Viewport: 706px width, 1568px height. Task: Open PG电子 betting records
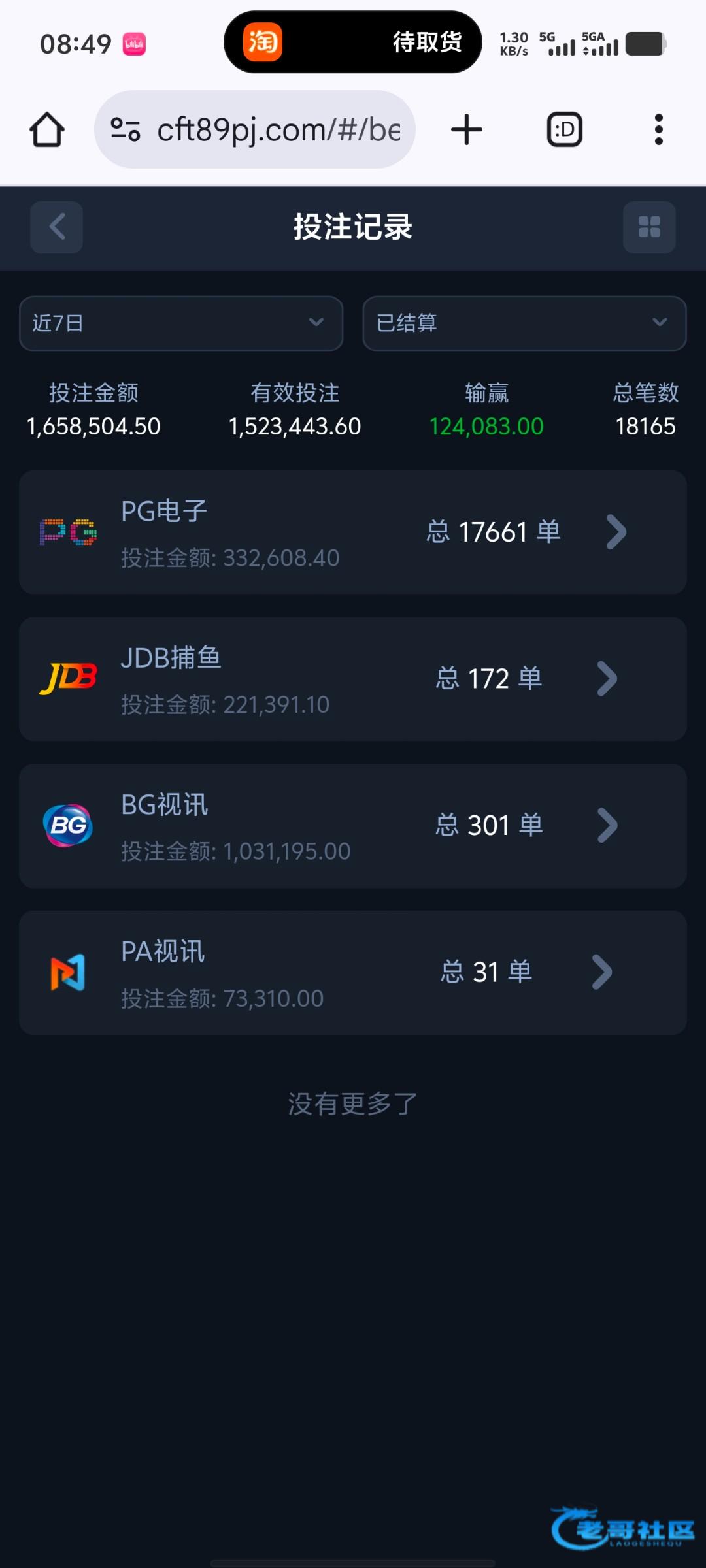click(x=353, y=532)
